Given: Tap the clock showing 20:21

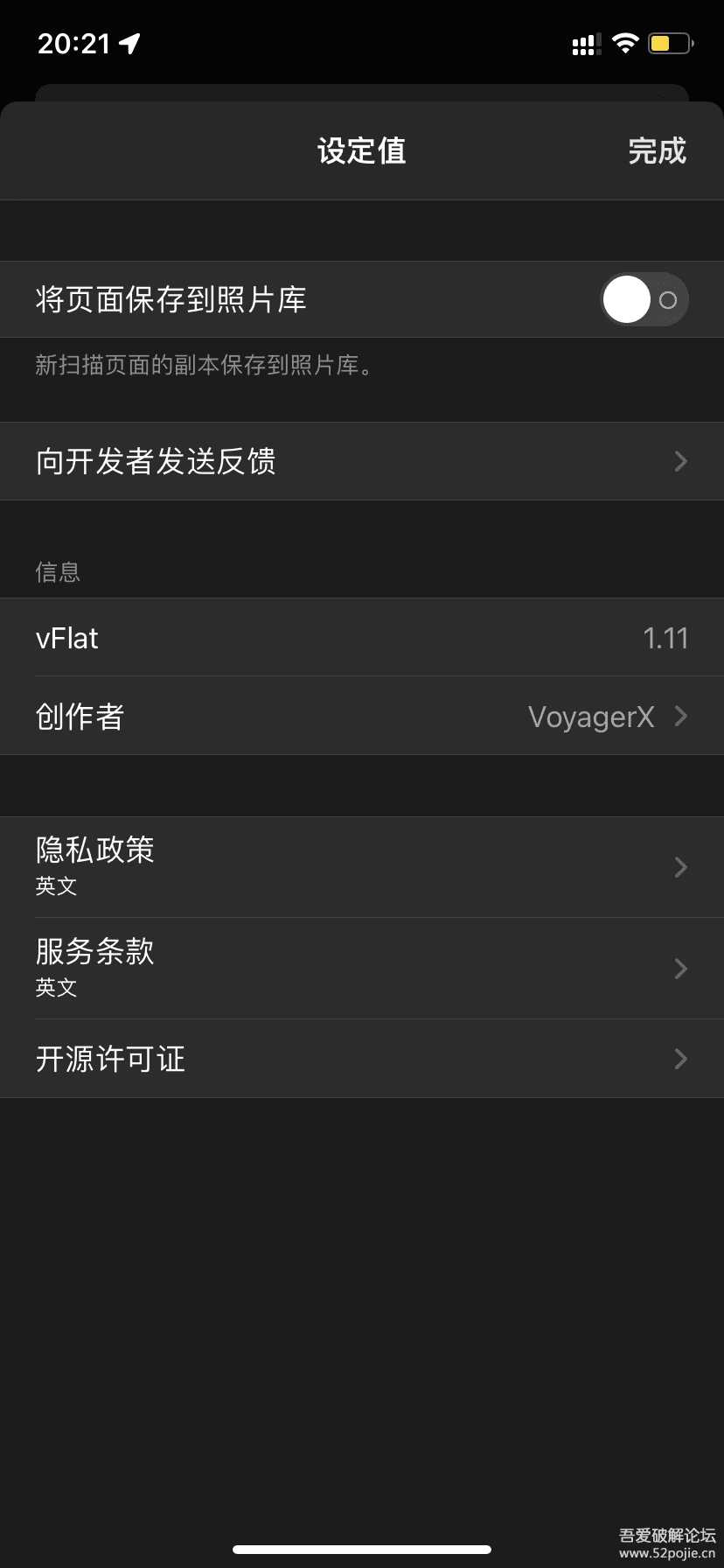Looking at the screenshot, I should 75,41.
